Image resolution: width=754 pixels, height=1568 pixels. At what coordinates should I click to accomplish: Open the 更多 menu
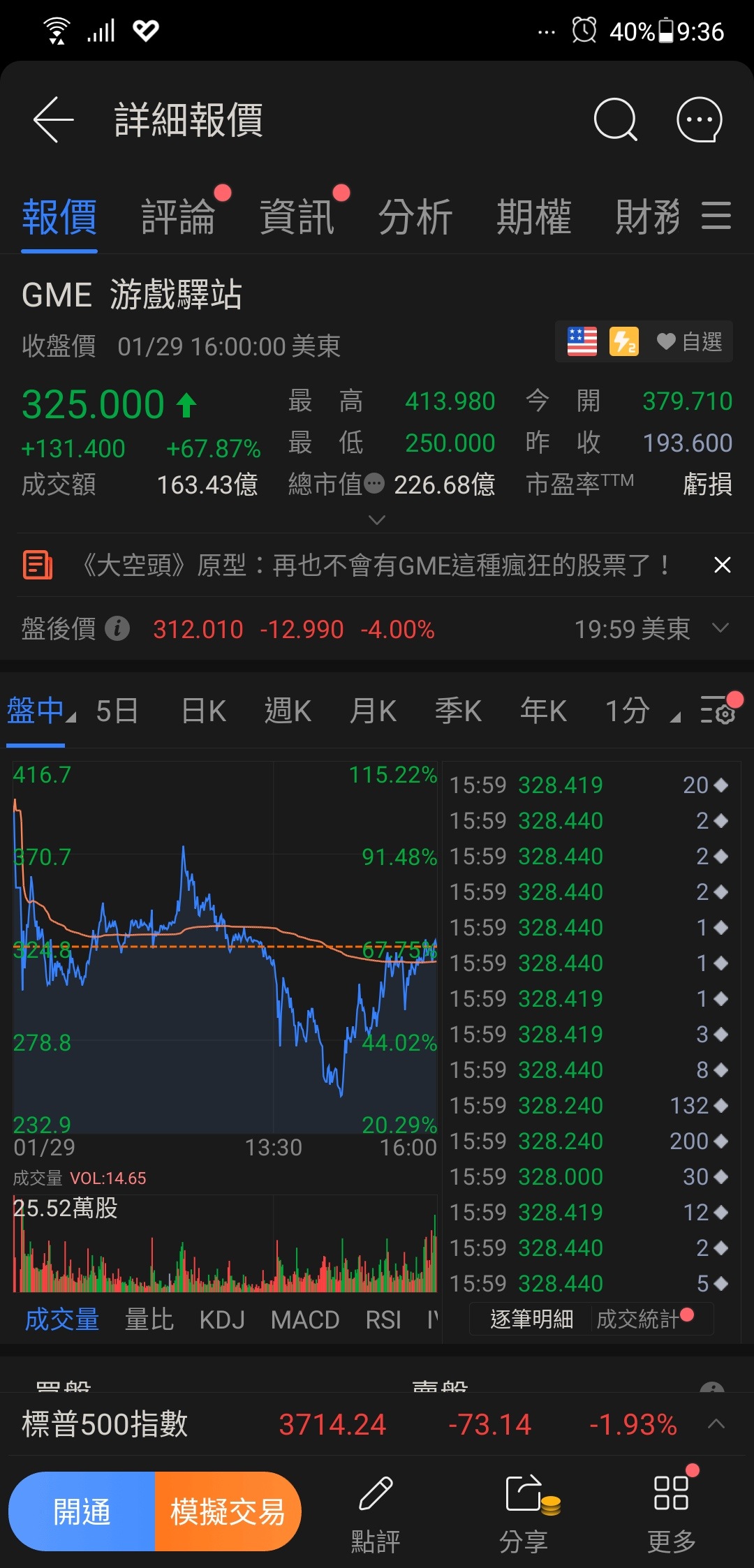[x=671, y=1512]
